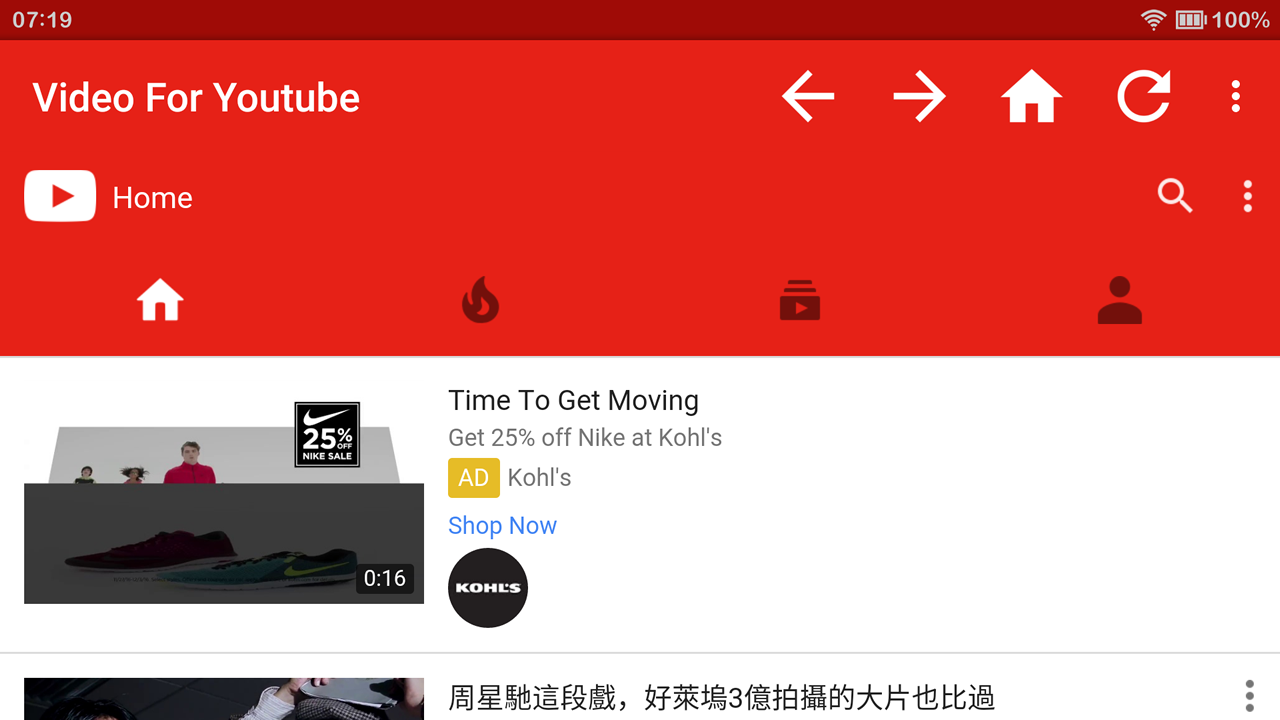Viewport: 1280px width, 720px height.
Task: Switch to the Account profile tab
Action: [1119, 300]
